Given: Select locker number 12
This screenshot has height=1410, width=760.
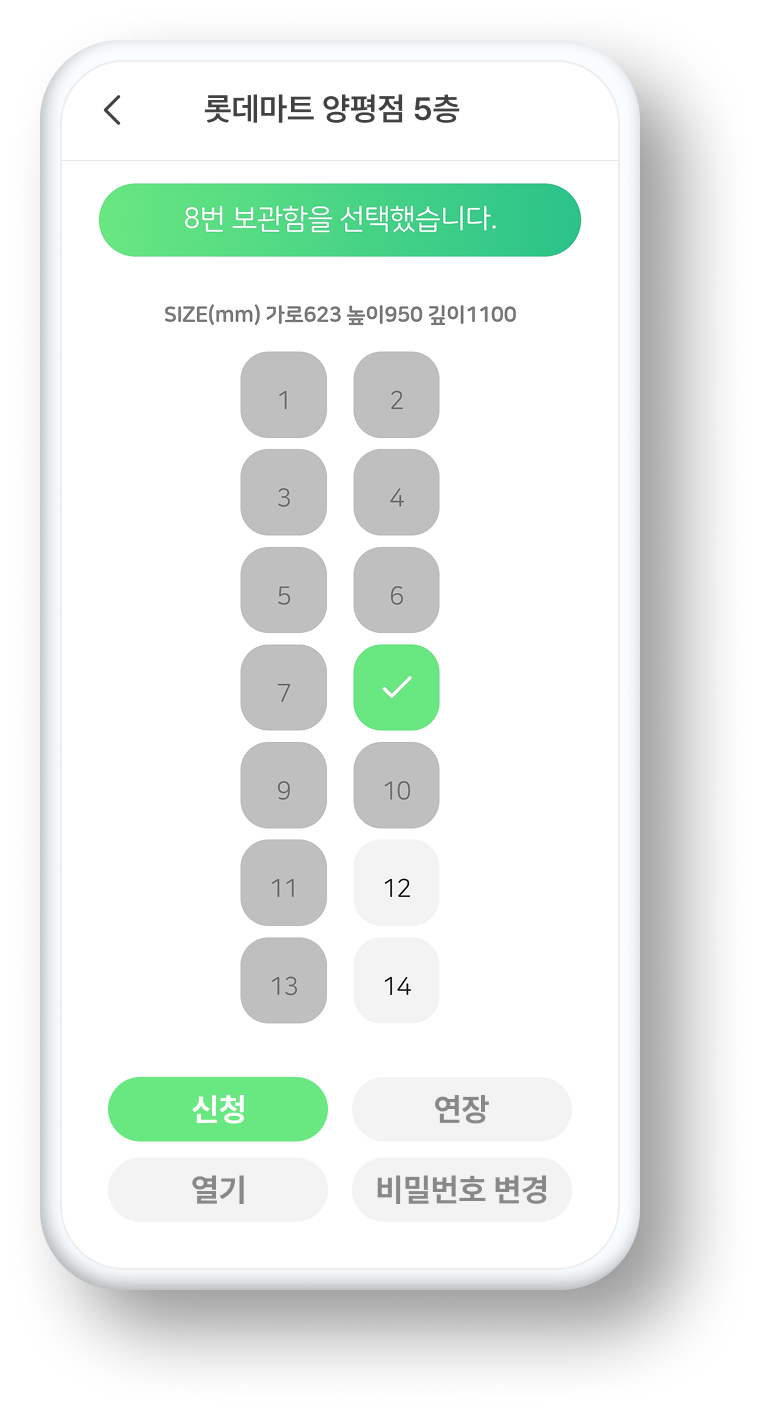Looking at the screenshot, I should 397,883.
